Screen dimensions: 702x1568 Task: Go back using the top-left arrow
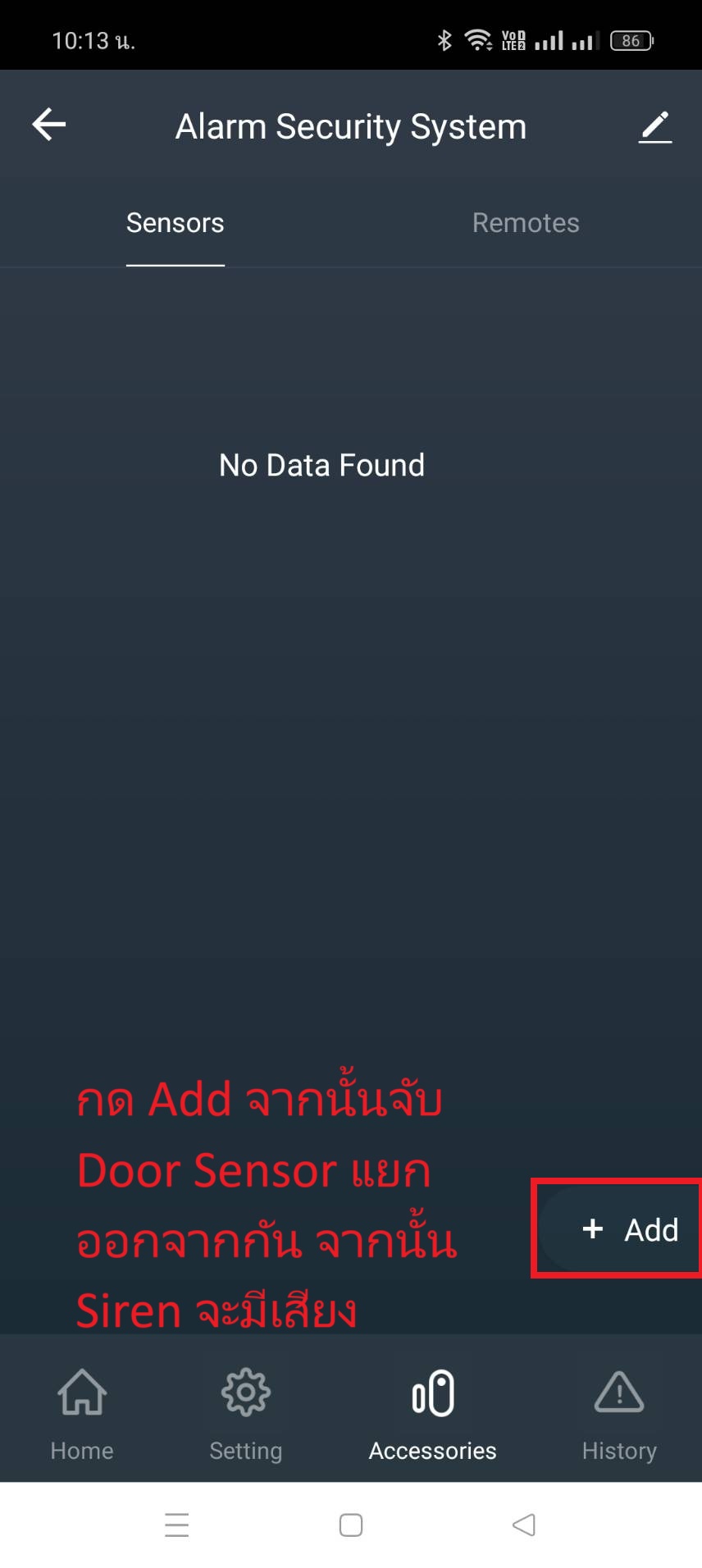[x=49, y=125]
